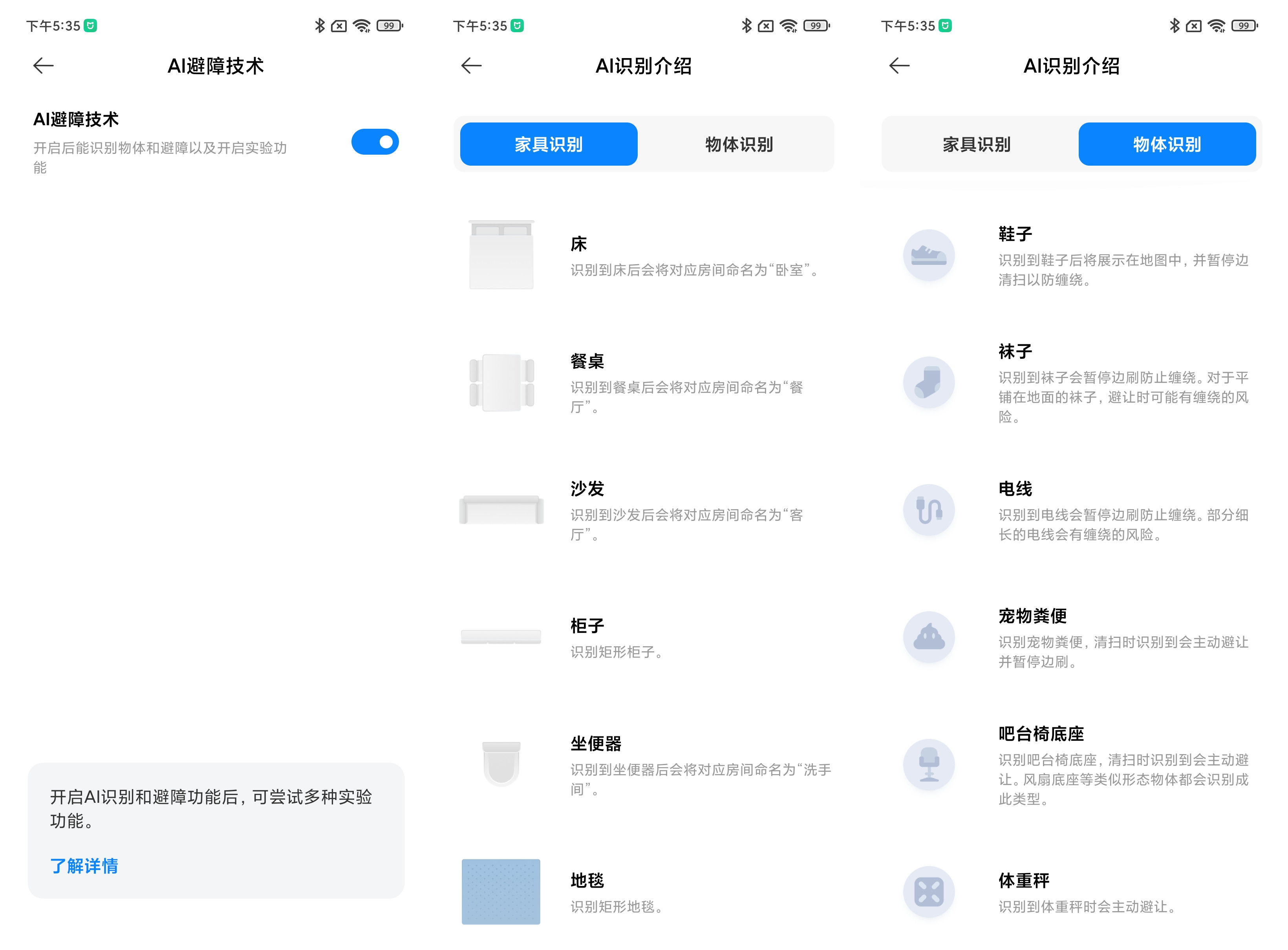Switch to the unselected 家具识别 tab

(976, 144)
